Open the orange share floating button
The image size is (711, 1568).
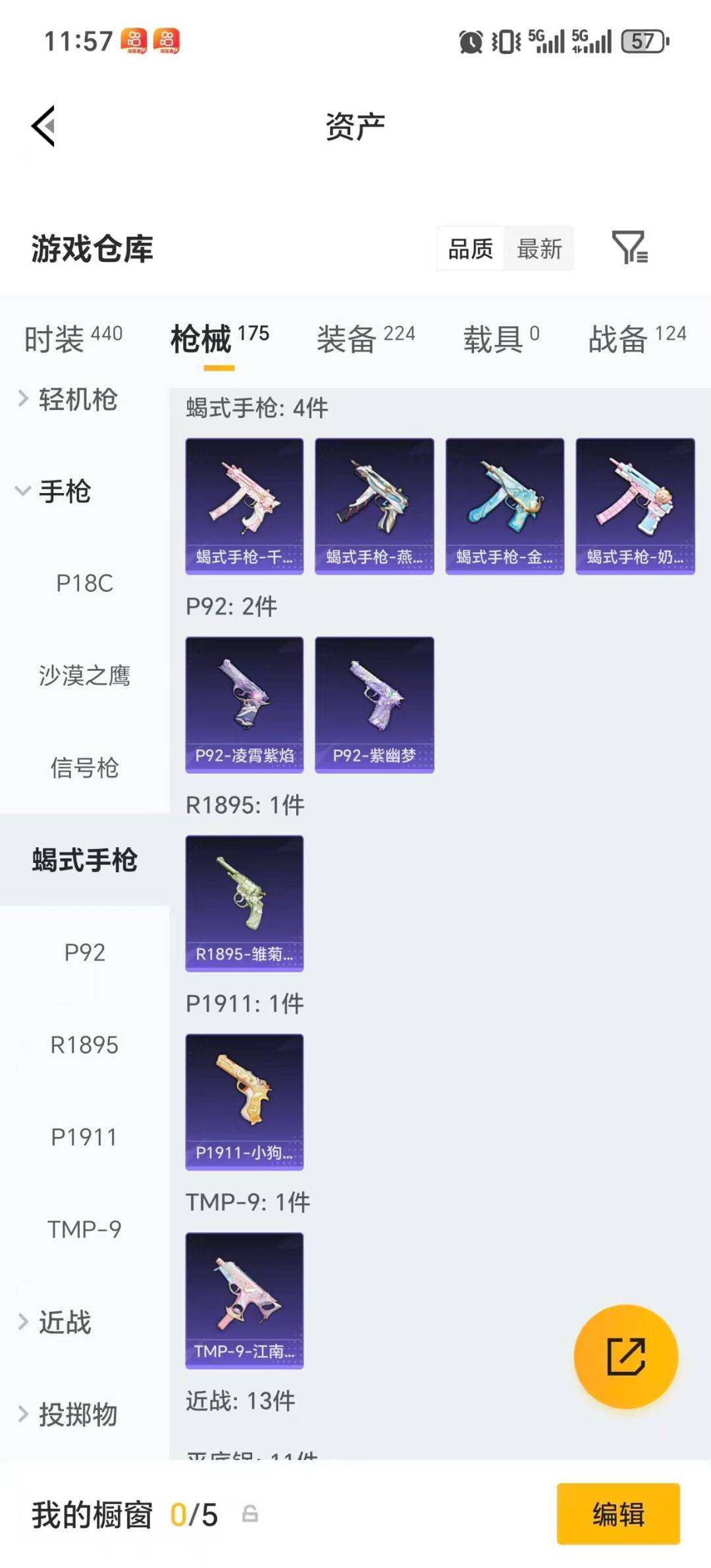626,1356
